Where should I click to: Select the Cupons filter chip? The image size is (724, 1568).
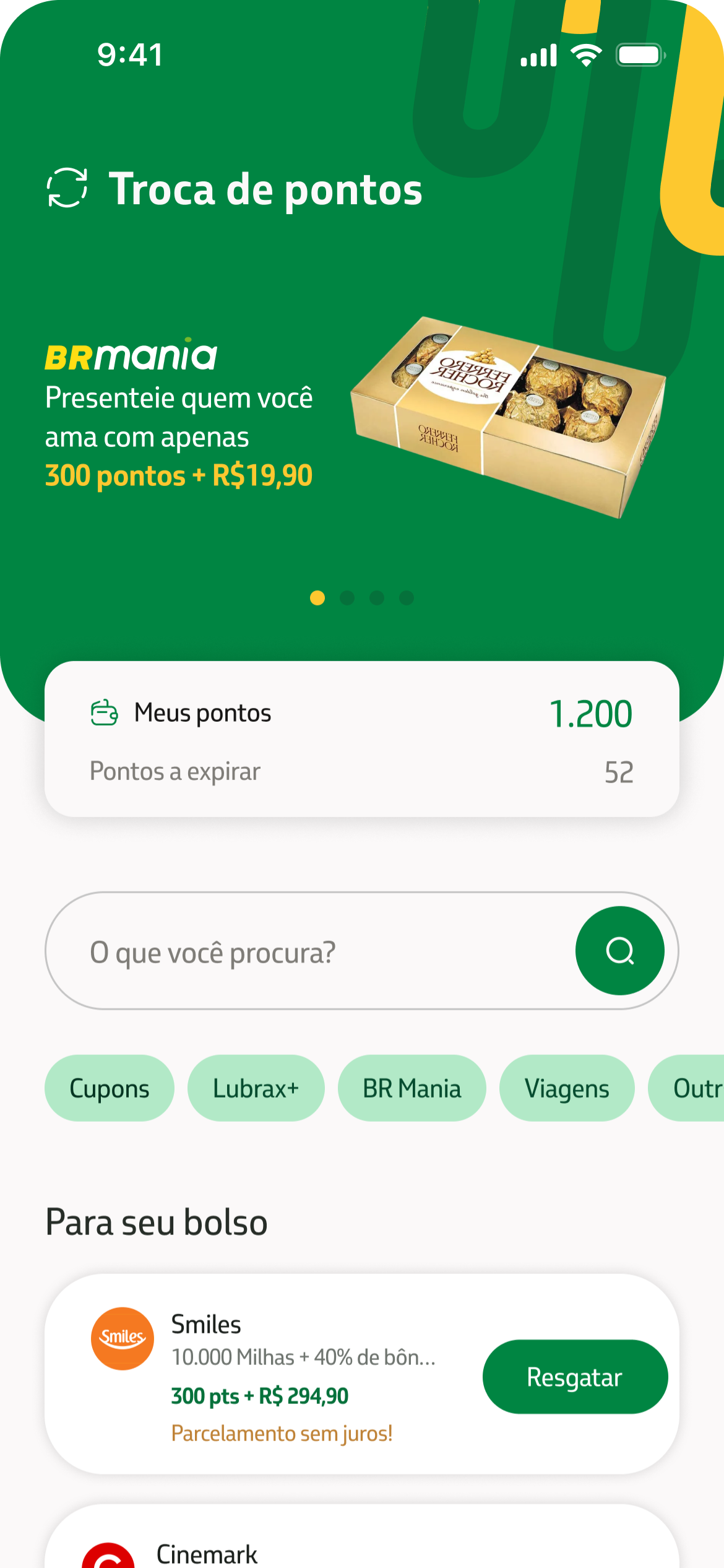coord(110,1088)
